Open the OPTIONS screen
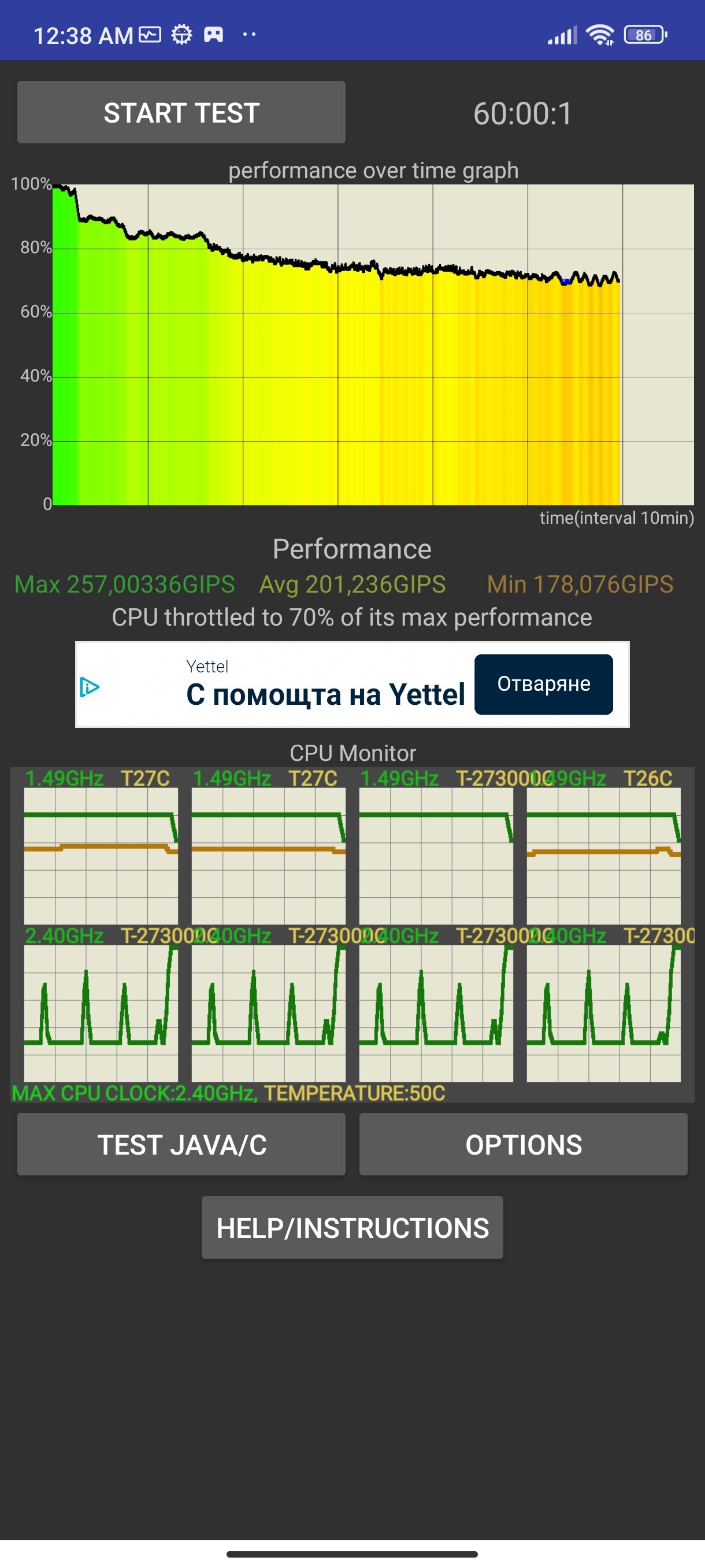This screenshot has height=1568, width=705. click(523, 1144)
